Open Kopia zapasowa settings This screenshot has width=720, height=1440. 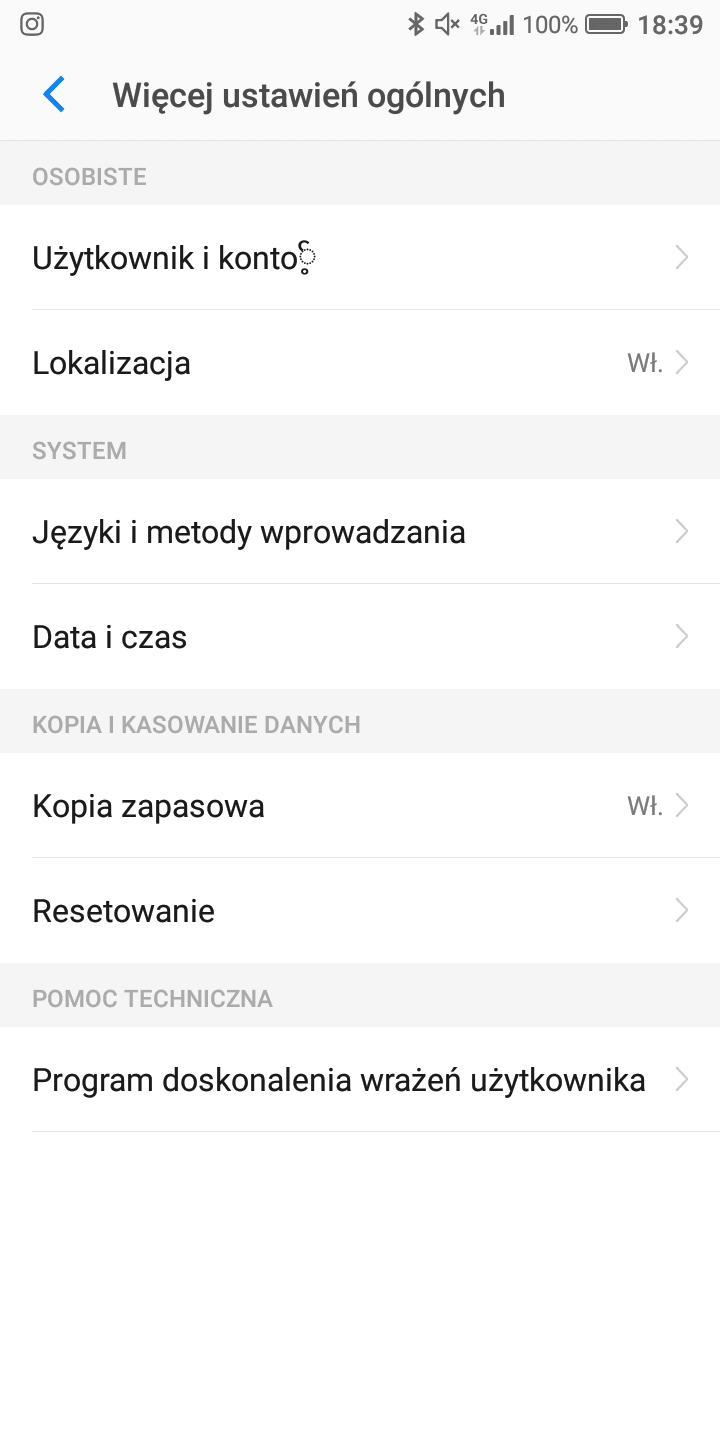point(360,805)
